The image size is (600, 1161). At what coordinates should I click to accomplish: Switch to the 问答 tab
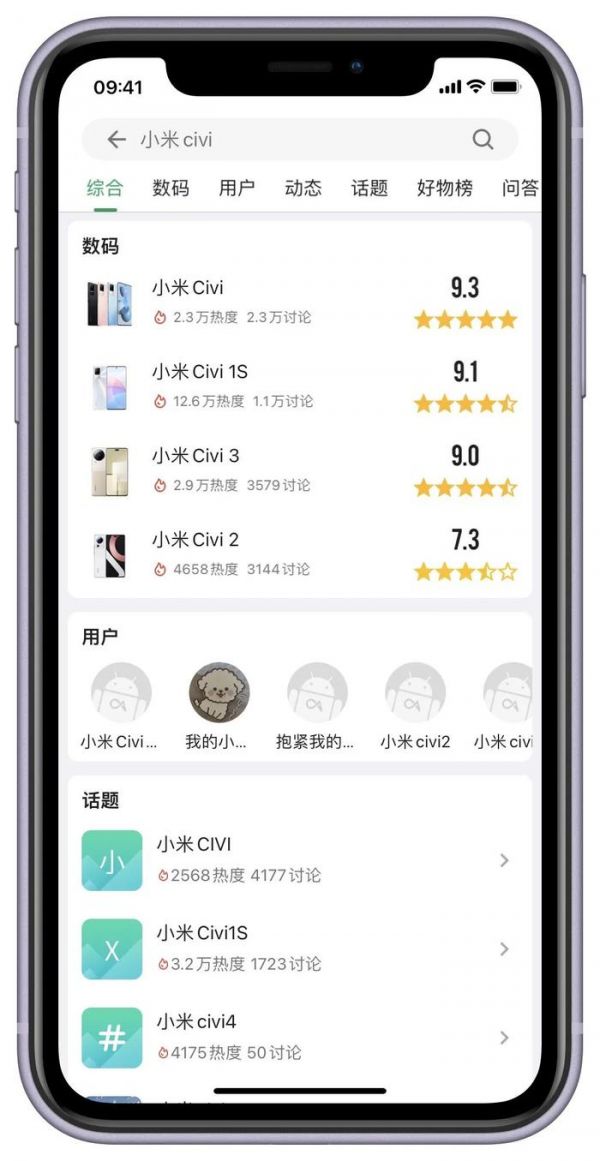point(519,188)
